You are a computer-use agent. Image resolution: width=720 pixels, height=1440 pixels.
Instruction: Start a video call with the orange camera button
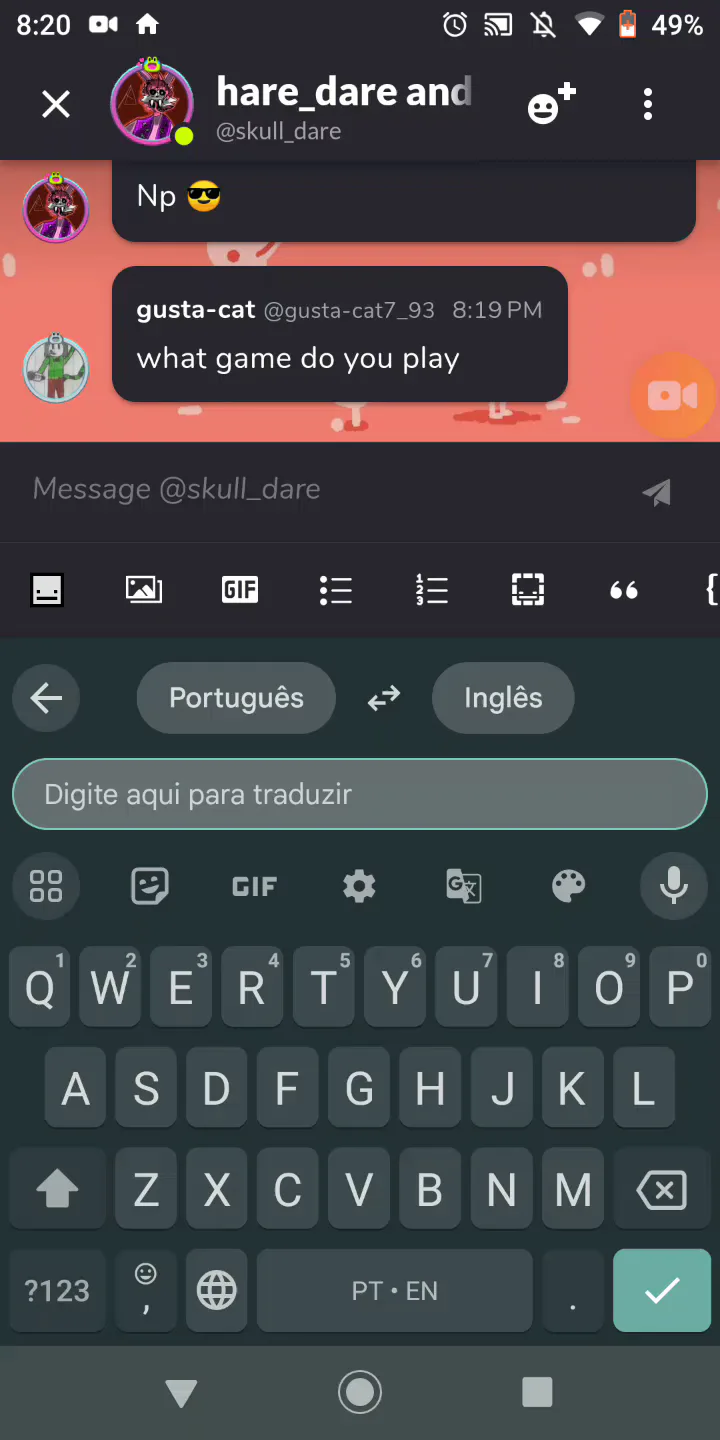672,396
